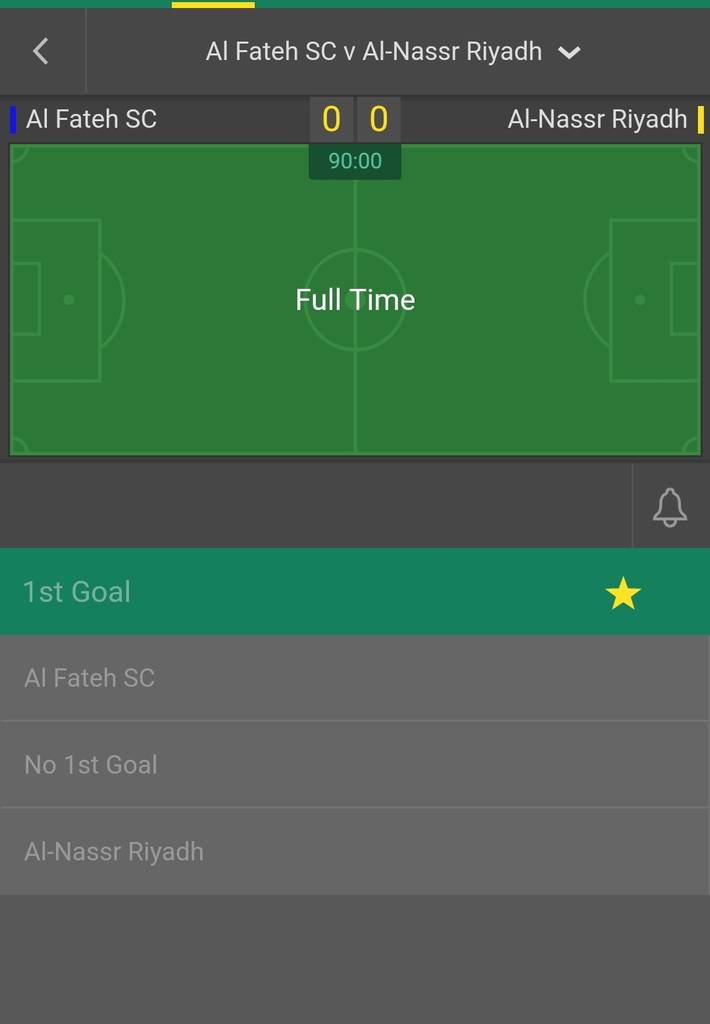Open the notifications bell
Viewport: 710px width, 1024px height.
(x=669, y=507)
